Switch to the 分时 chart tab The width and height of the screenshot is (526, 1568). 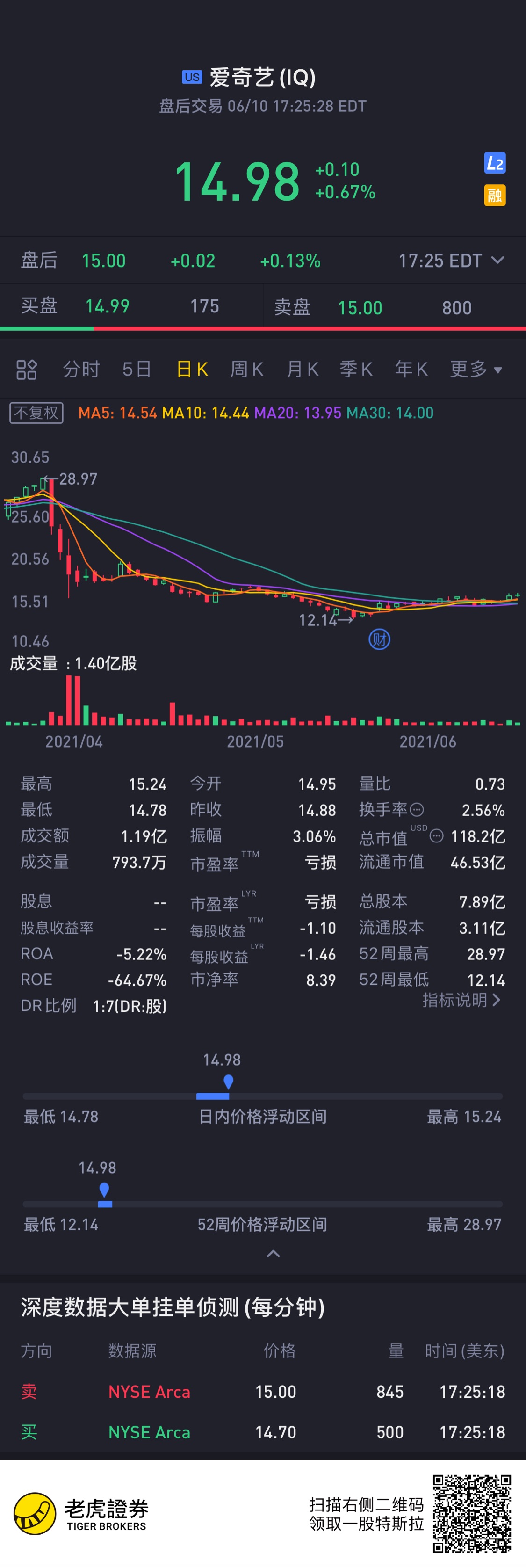(x=81, y=369)
